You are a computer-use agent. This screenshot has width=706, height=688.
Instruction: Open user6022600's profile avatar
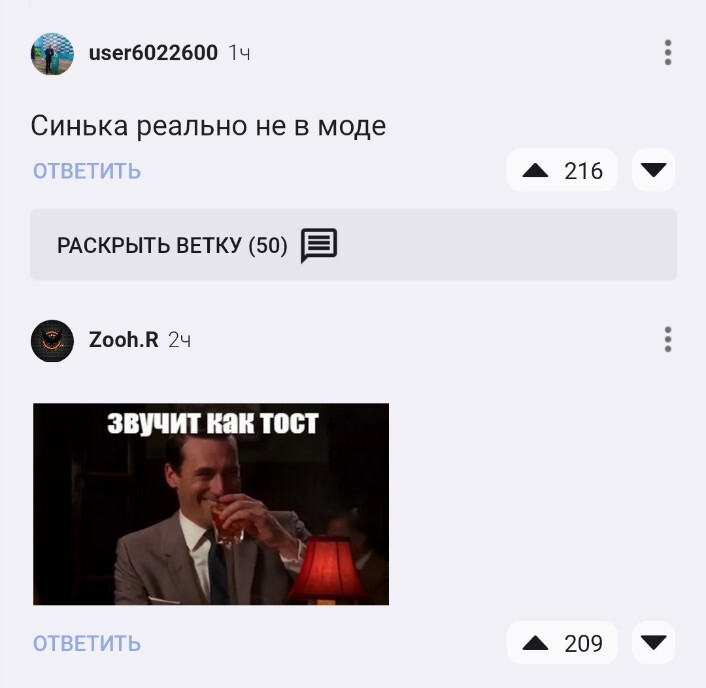[52, 54]
